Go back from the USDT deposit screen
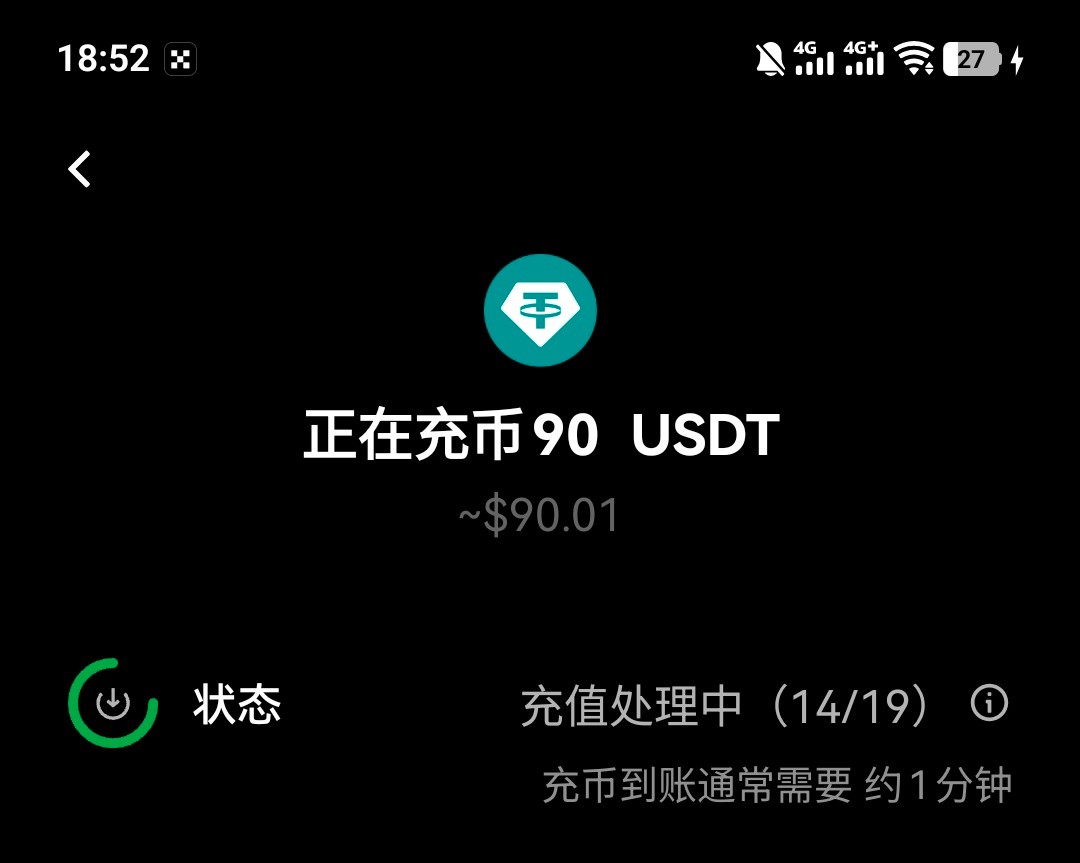1080x863 pixels. (80, 169)
